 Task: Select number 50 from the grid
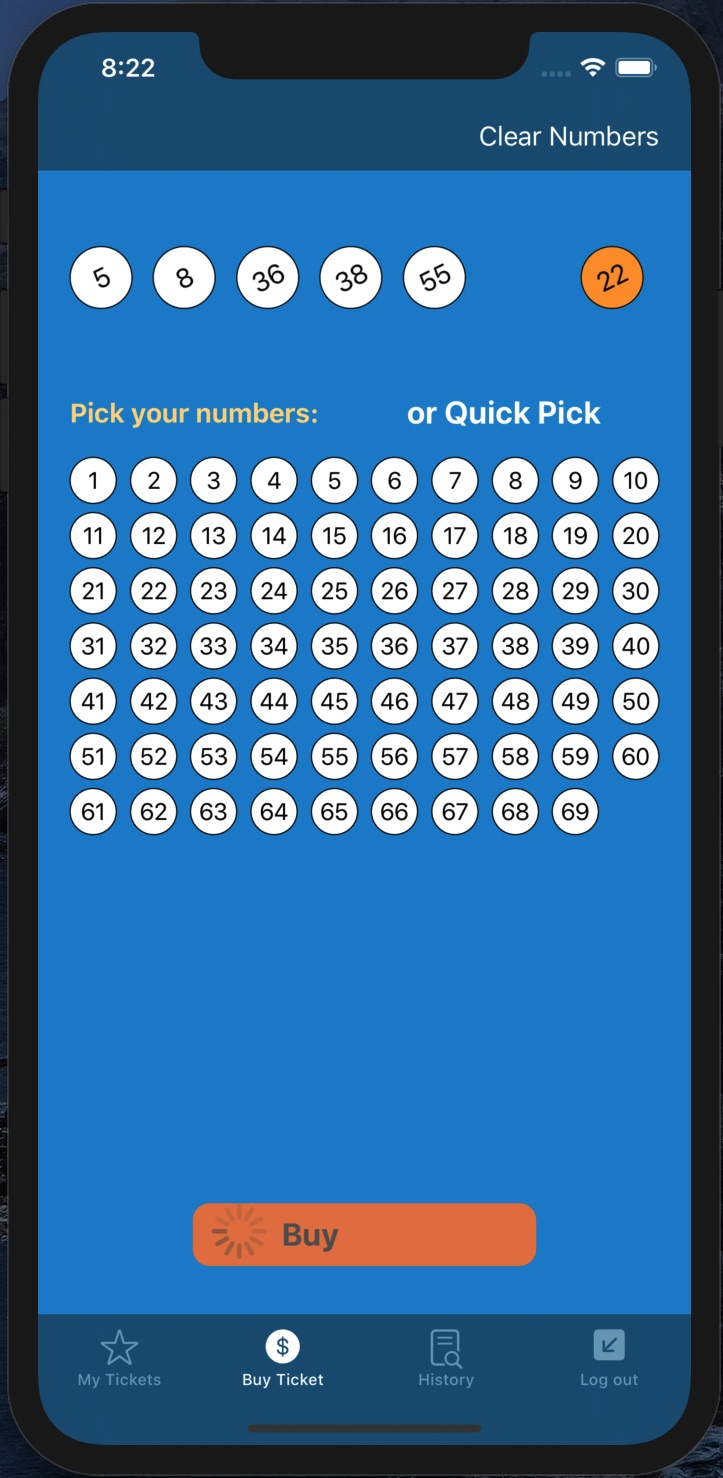636,701
